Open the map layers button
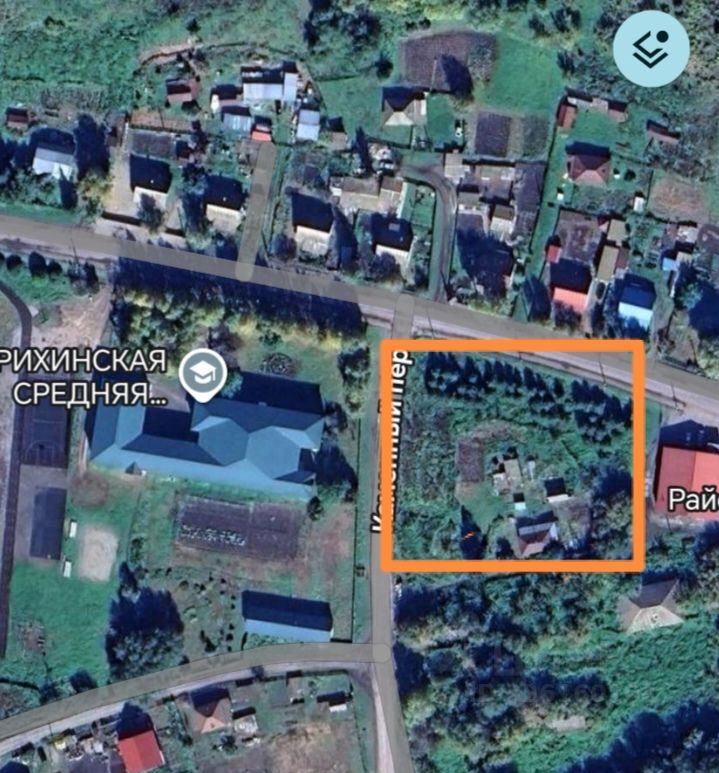Viewport: 719px width, 773px height. [x=651, y=48]
